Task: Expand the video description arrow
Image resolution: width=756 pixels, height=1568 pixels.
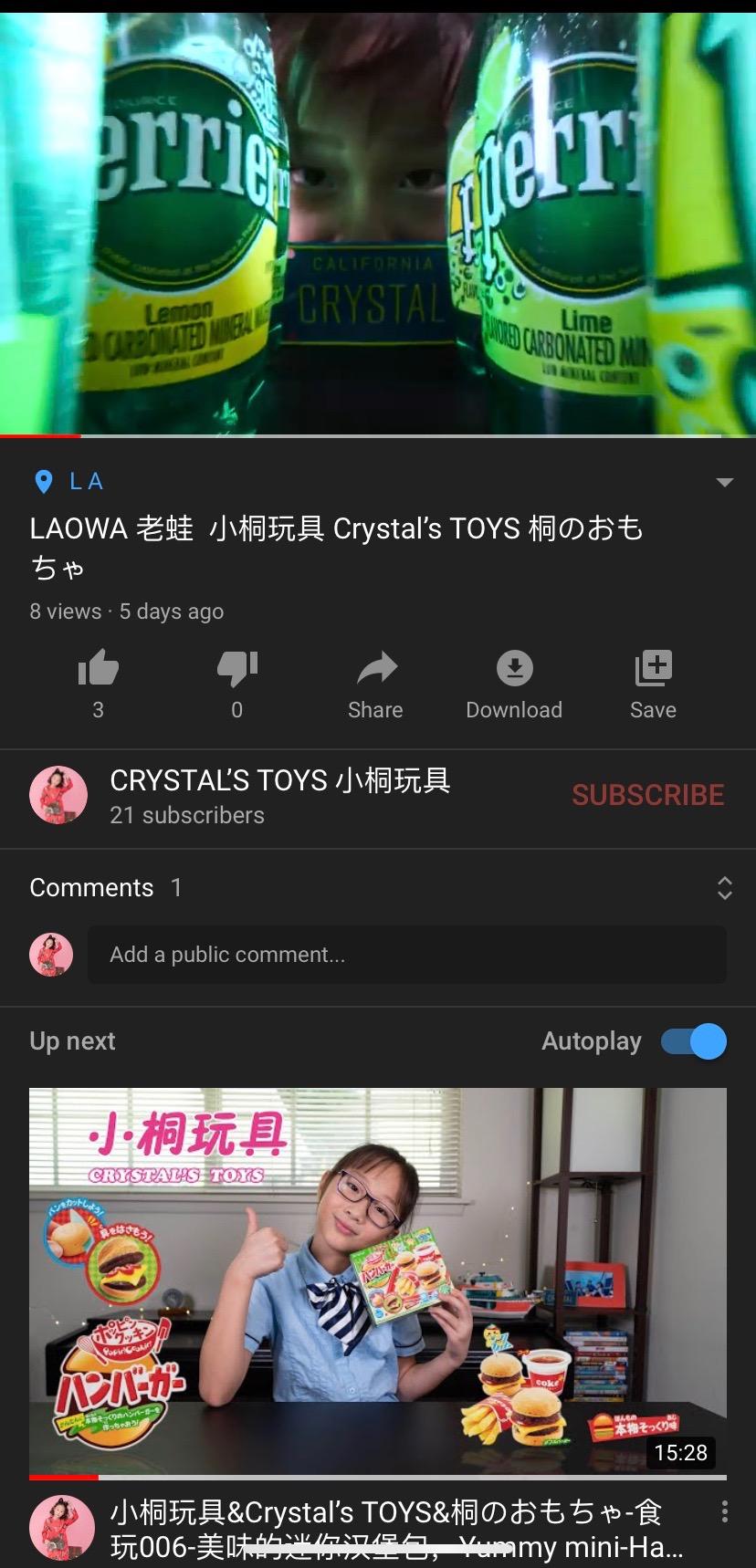Action: click(x=725, y=482)
